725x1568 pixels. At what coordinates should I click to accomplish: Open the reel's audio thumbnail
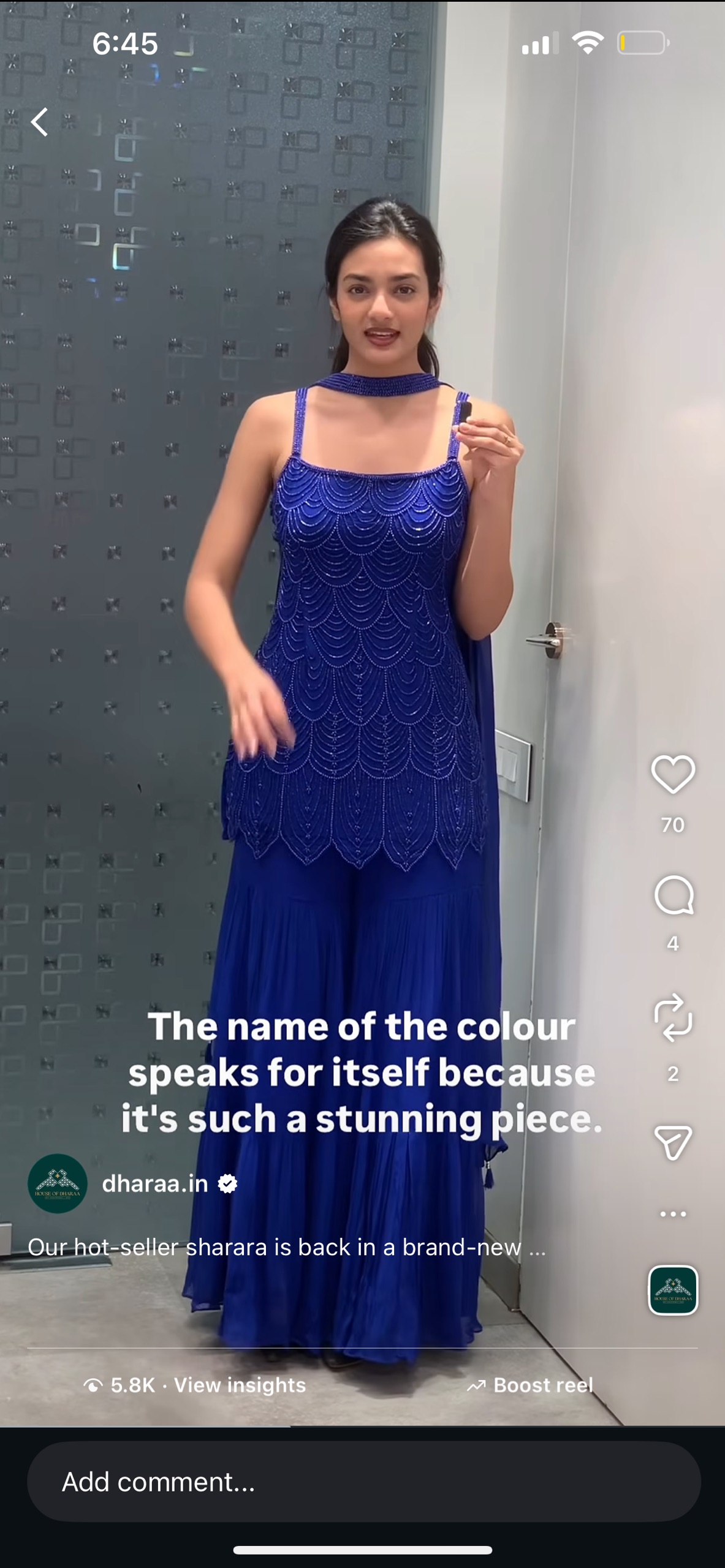(x=673, y=1290)
